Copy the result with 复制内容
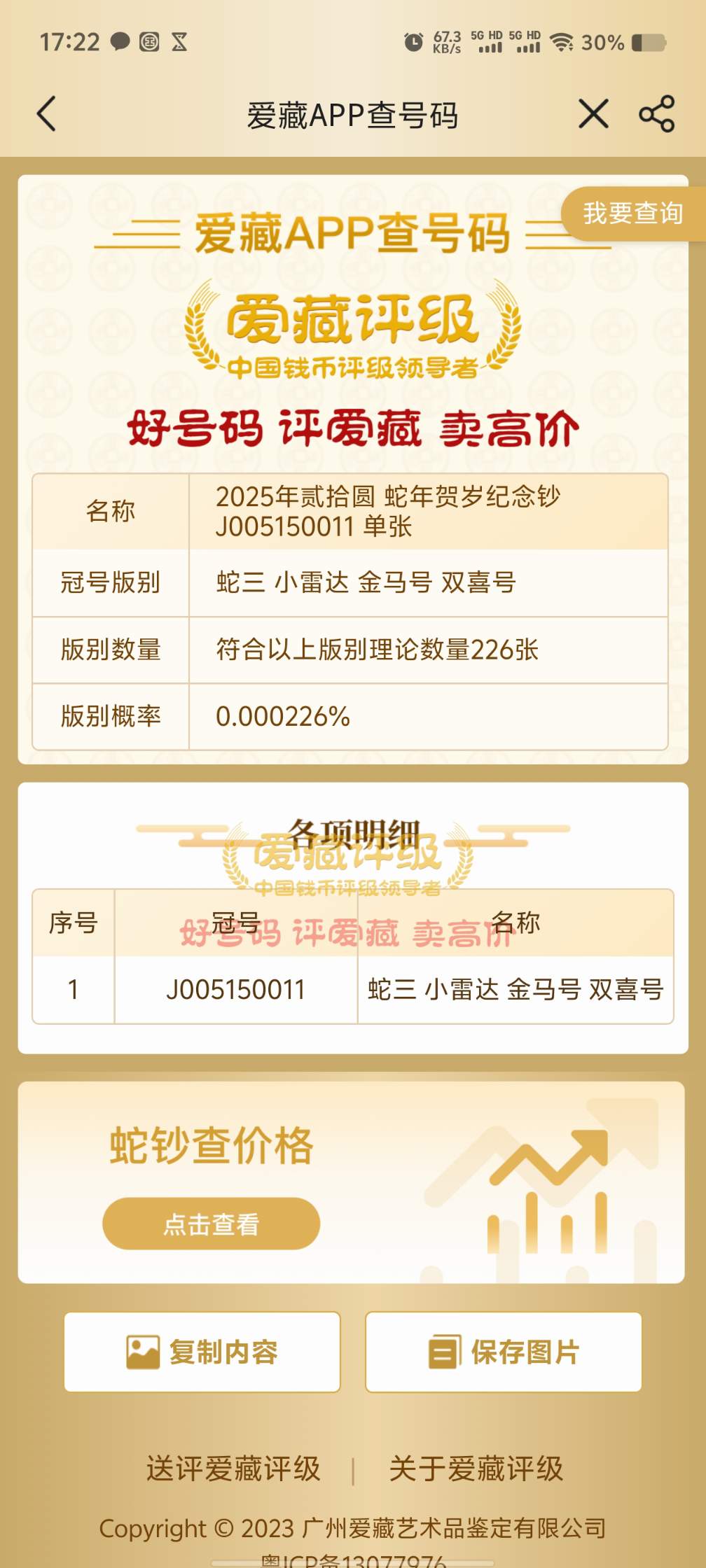Image resolution: width=706 pixels, height=1568 pixels. (202, 1352)
